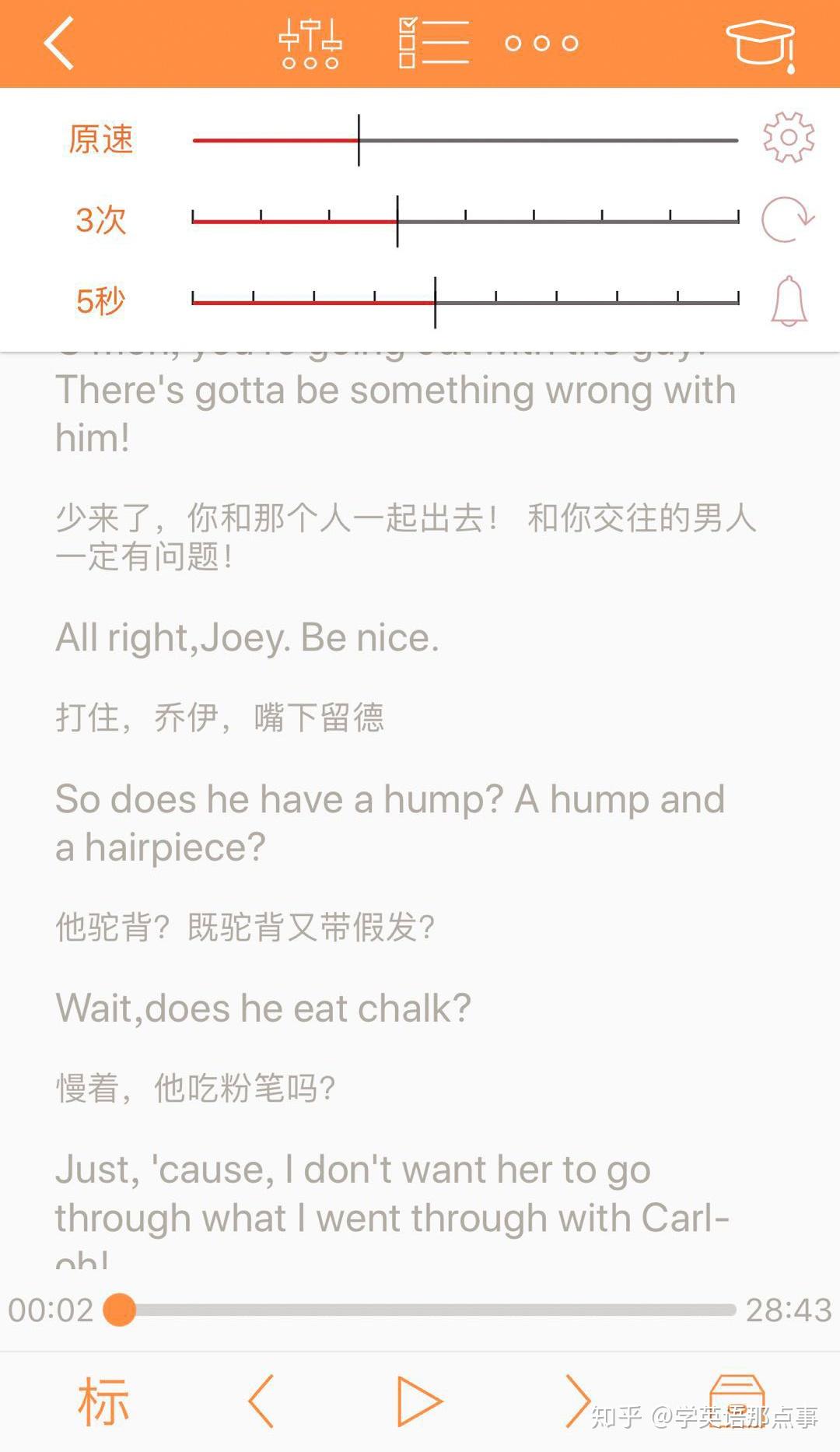Tap the settings gear next to 原速 slider
Viewport: 840px width, 1452px height.
788,139
